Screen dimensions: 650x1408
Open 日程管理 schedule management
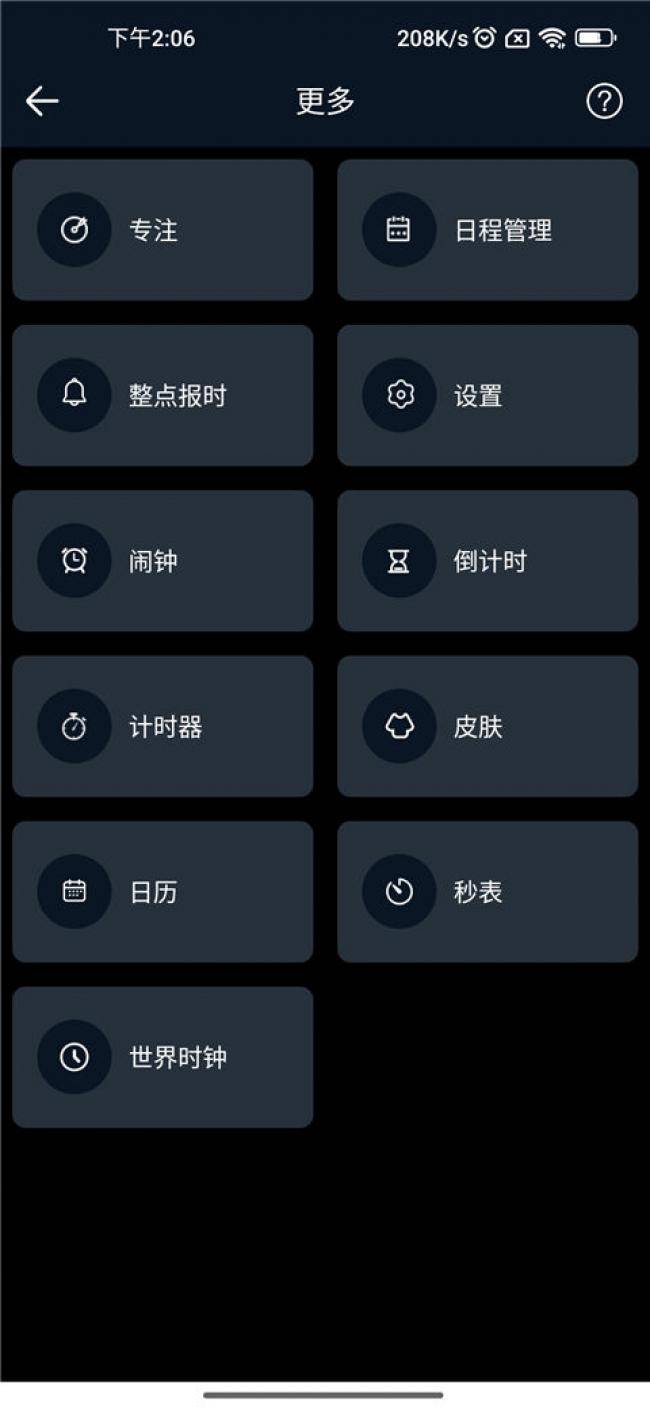click(487, 230)
